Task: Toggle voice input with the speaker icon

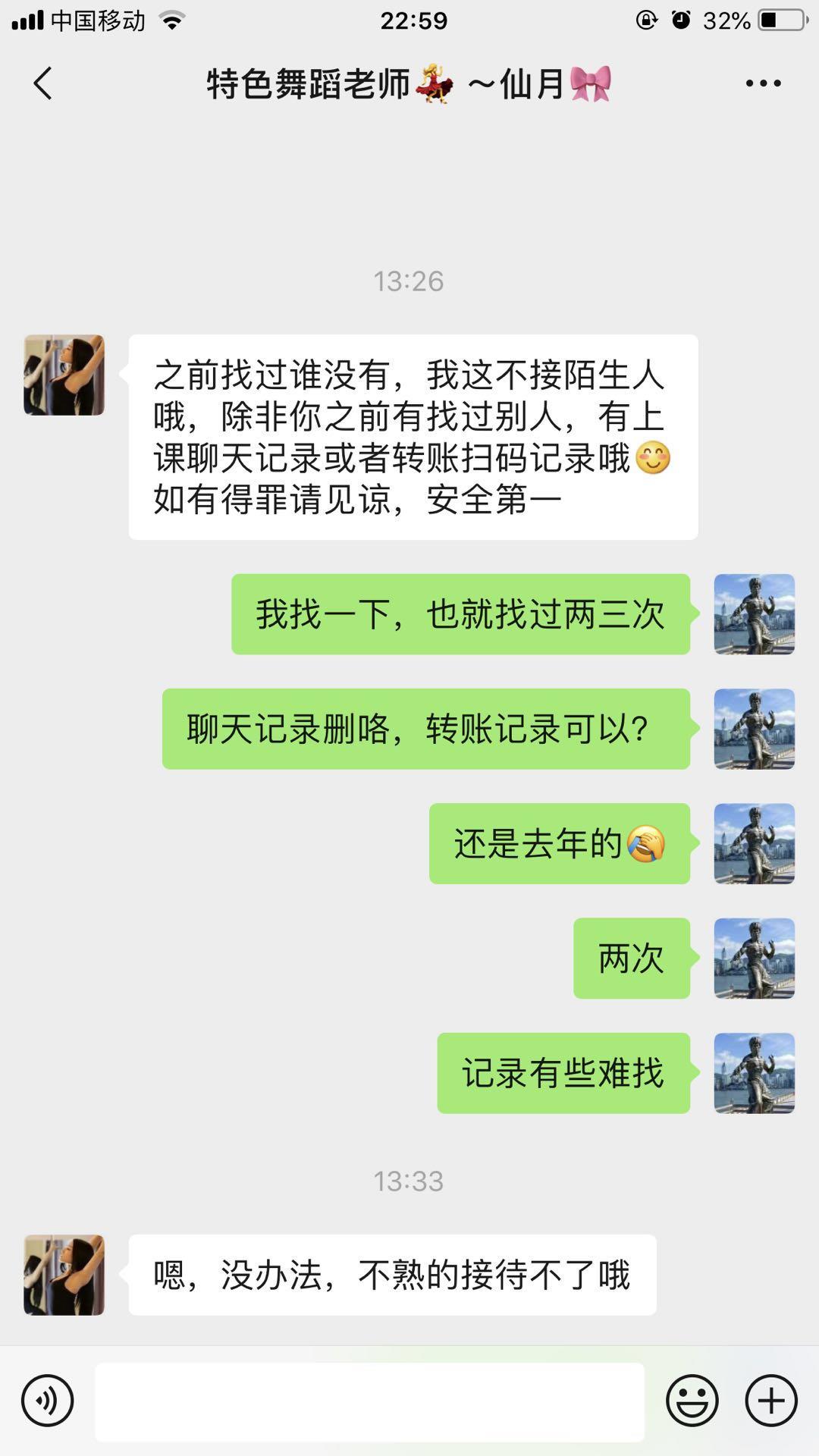Action: tap(49, 1399)
